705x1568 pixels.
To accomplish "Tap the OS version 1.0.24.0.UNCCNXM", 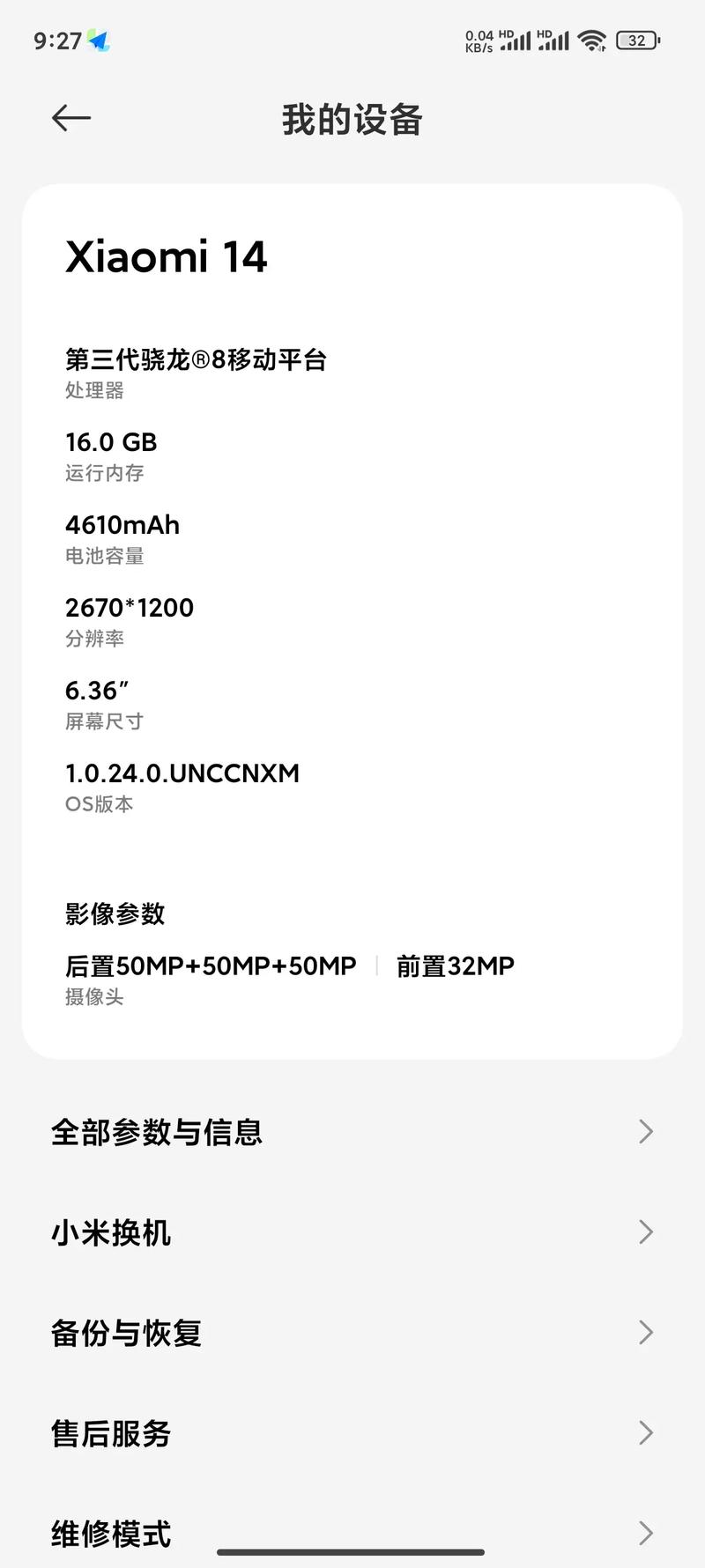I will (182, 773).
